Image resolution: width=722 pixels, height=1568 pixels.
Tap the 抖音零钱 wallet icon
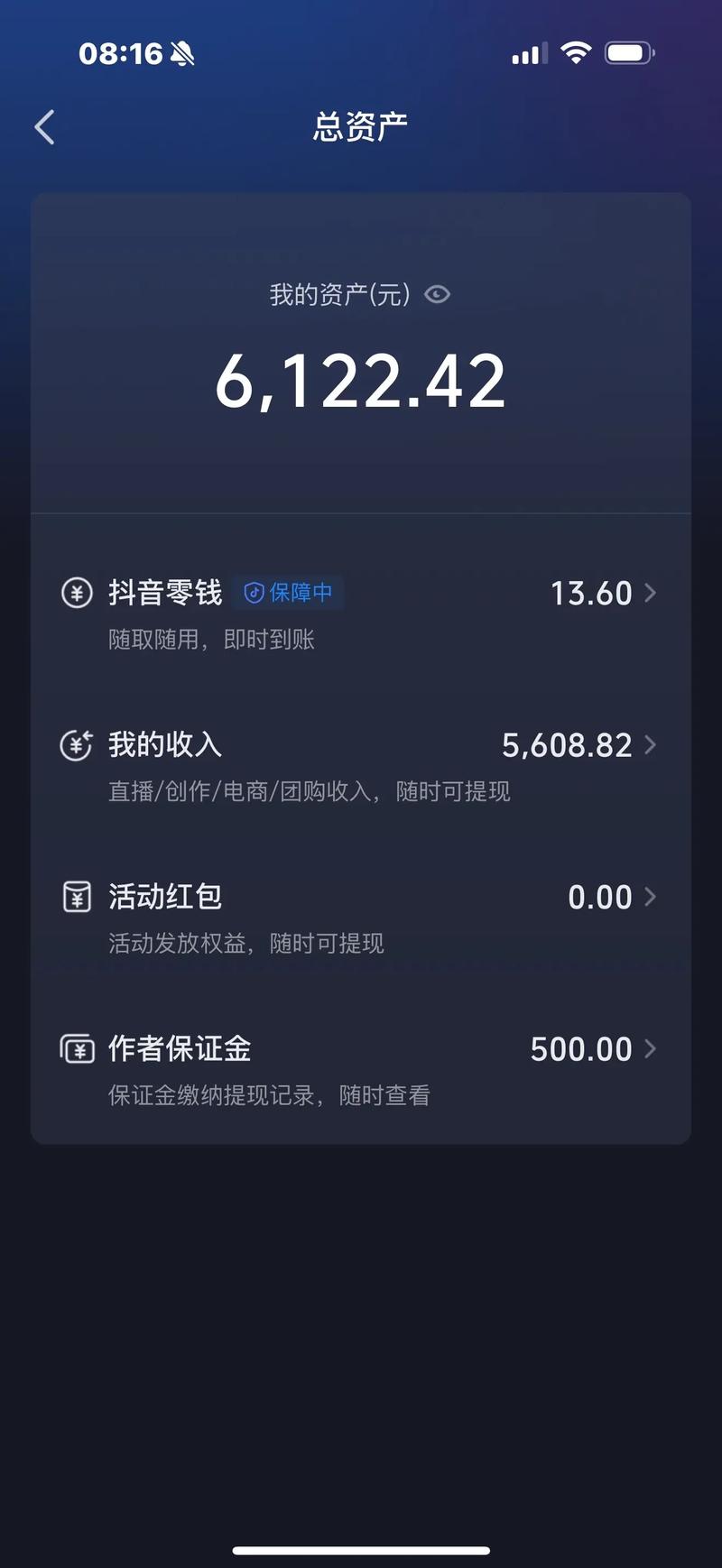(78, 593)
